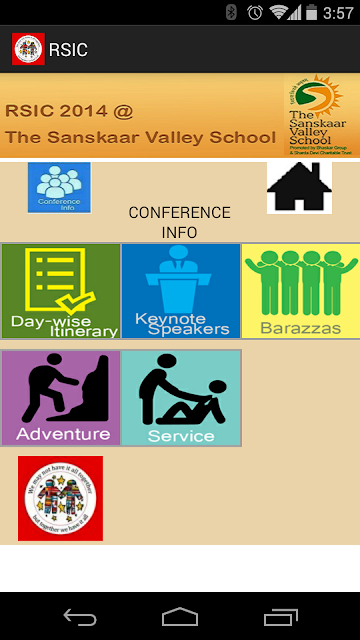Go back using system back button
The width and height of the screenshot is (360, 640).
coord(80,617)
